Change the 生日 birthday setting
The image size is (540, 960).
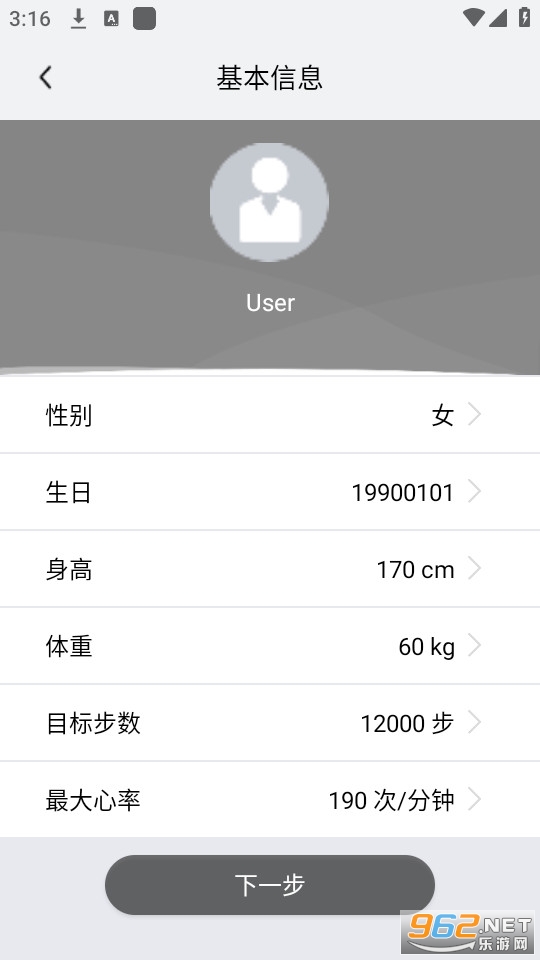tap(270, 492)
